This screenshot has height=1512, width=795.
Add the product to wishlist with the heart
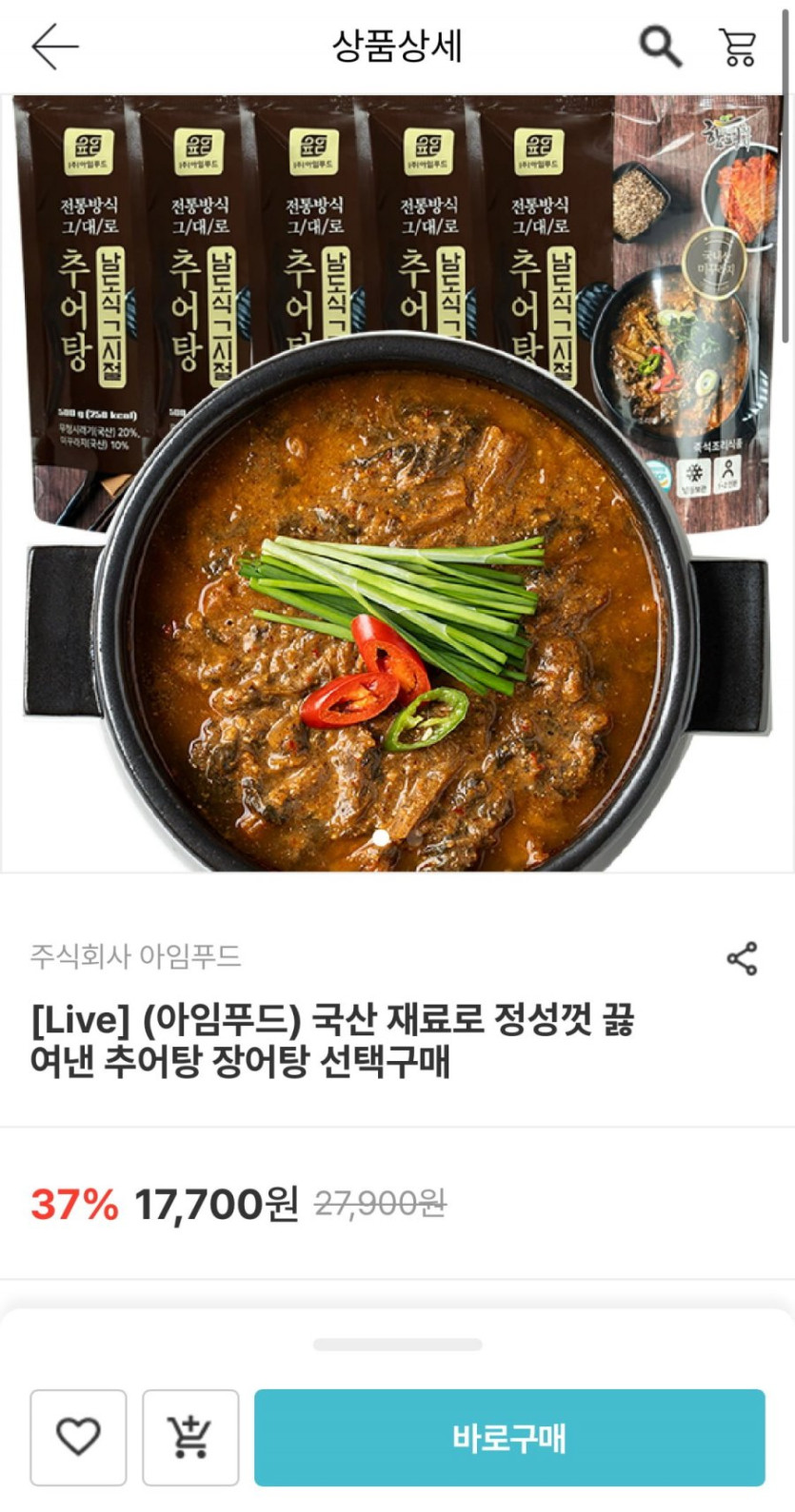tap(78, 1437)
